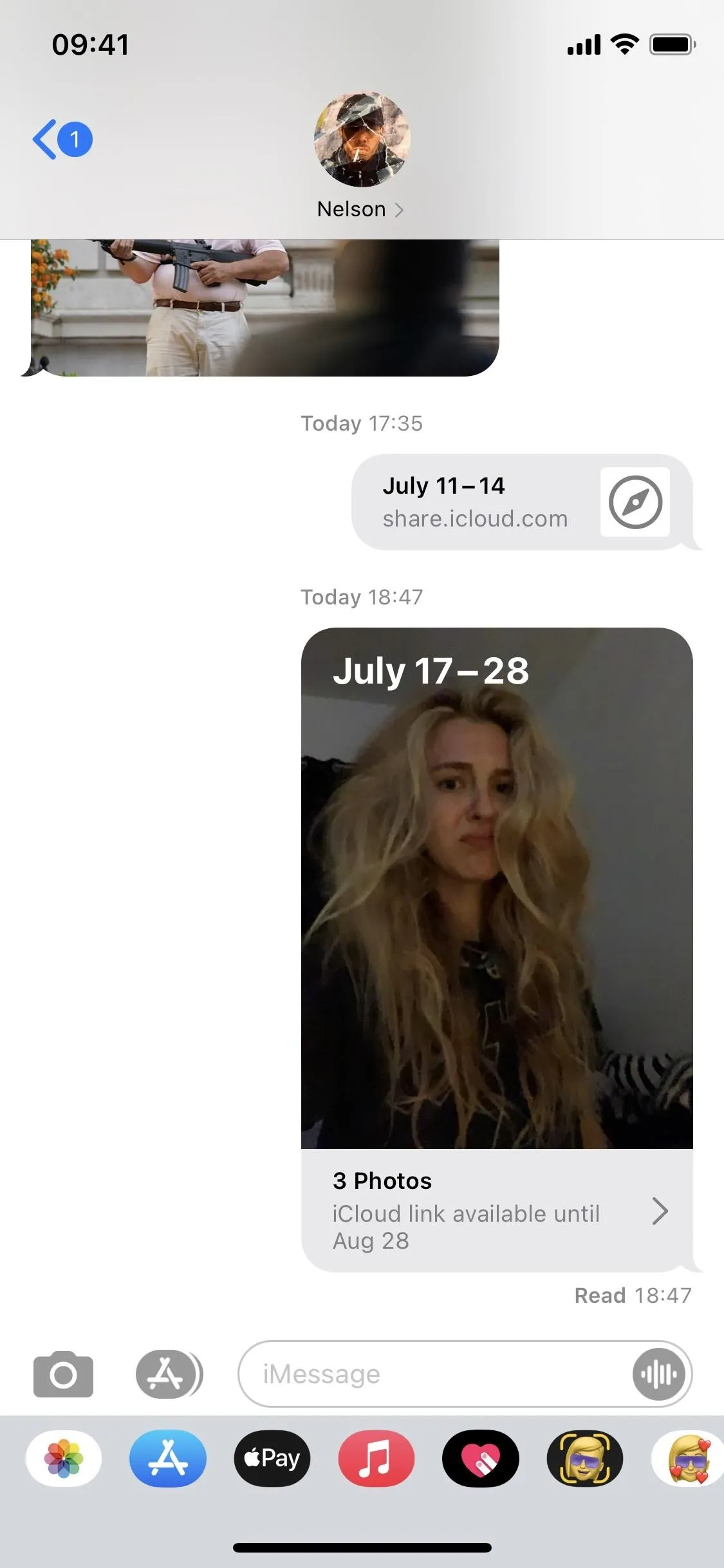Open the Digital Touch heart app
The width and height of the screenshot is (724, 1568).
point(481,1458)
